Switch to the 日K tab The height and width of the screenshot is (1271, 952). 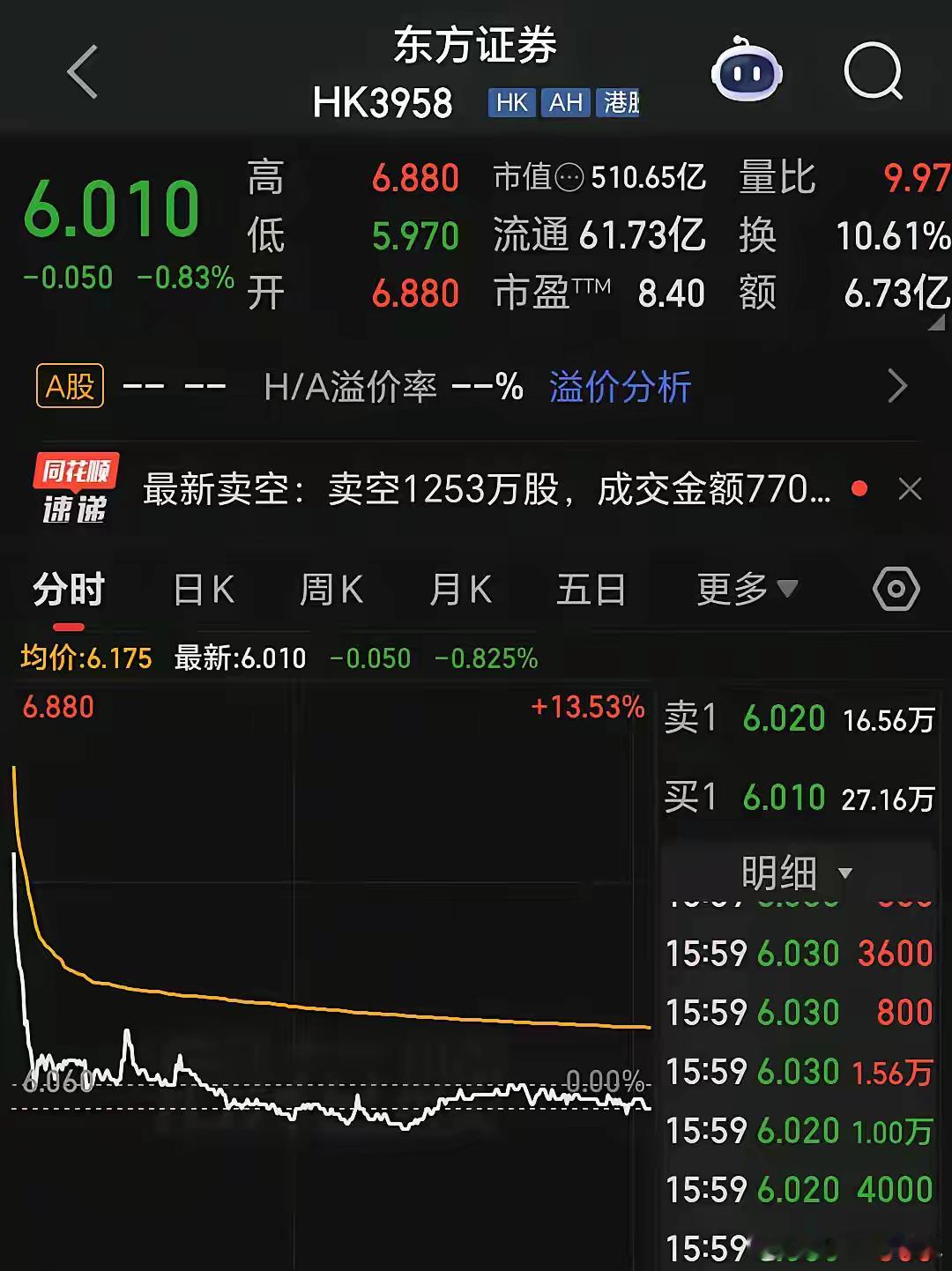(x=204, y=588)
